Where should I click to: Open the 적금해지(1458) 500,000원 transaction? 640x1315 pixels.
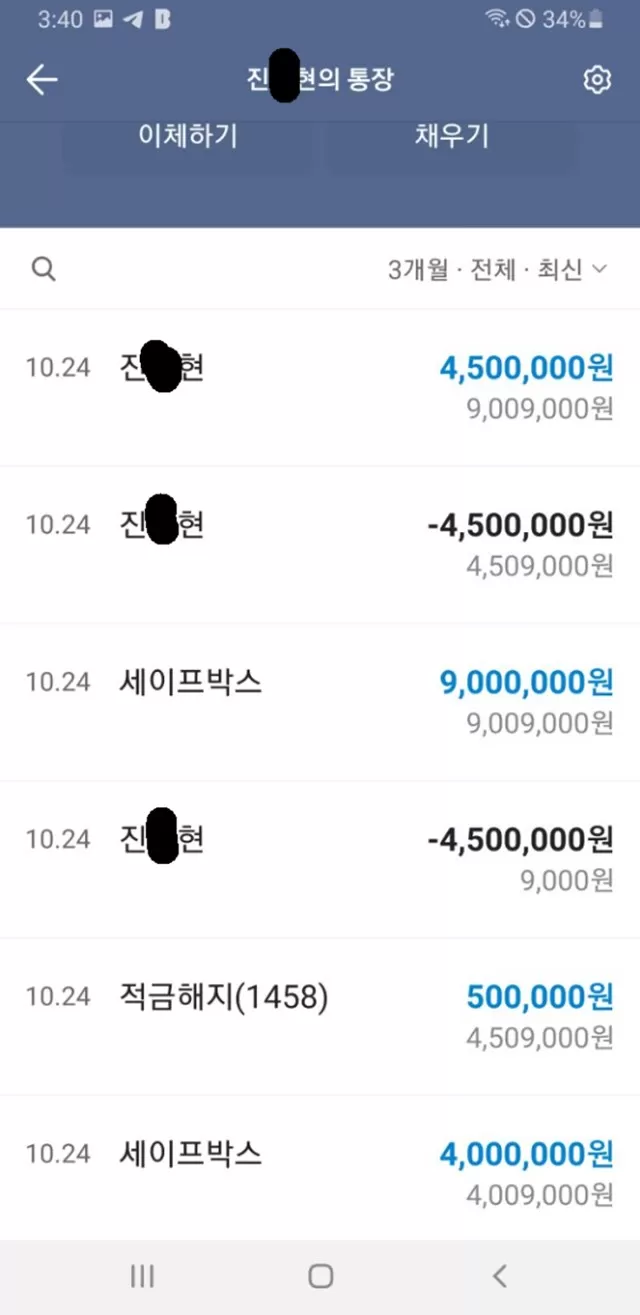click(320, 1017)
